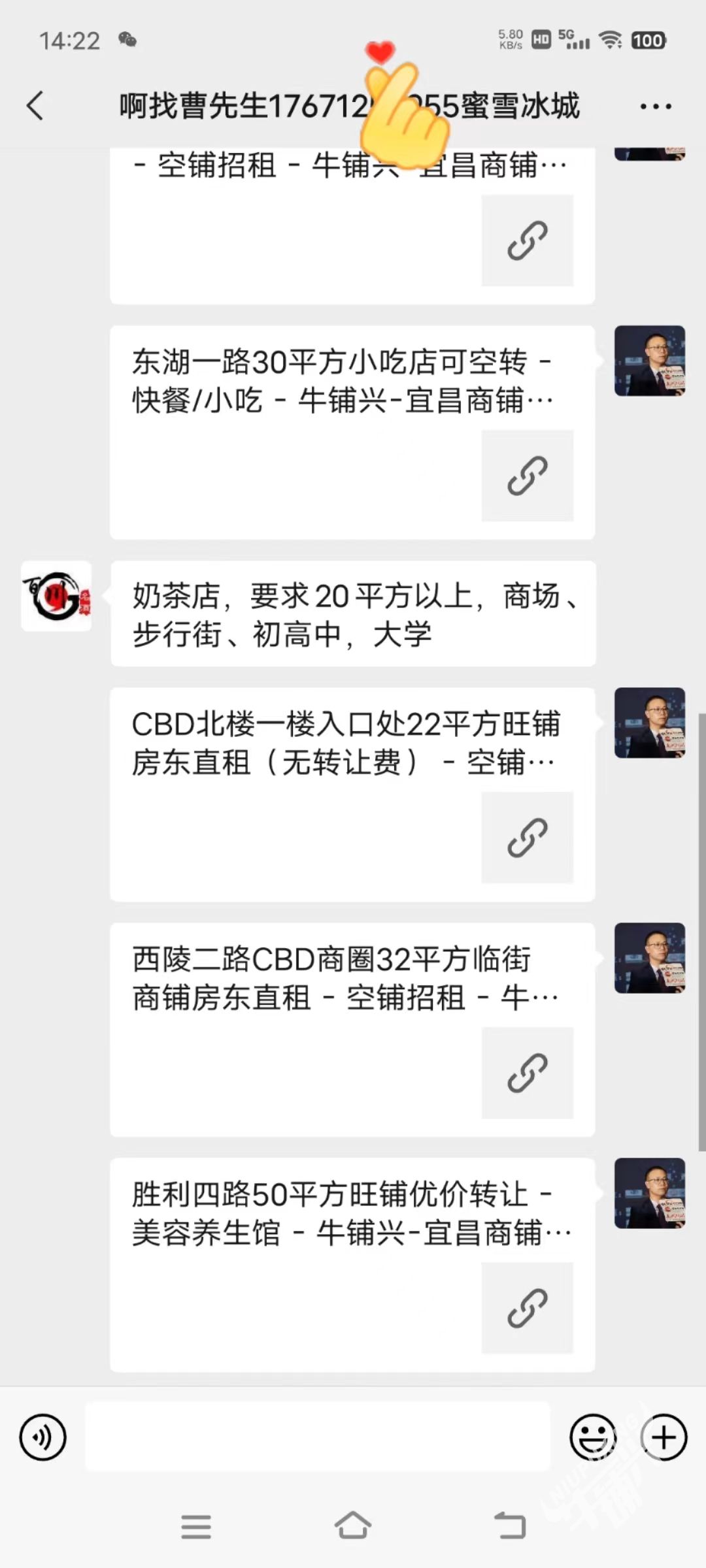Tap avatar beside 东湖一路 link message
This screenshot has height=1568, width=706.
(x=649, y=361)
